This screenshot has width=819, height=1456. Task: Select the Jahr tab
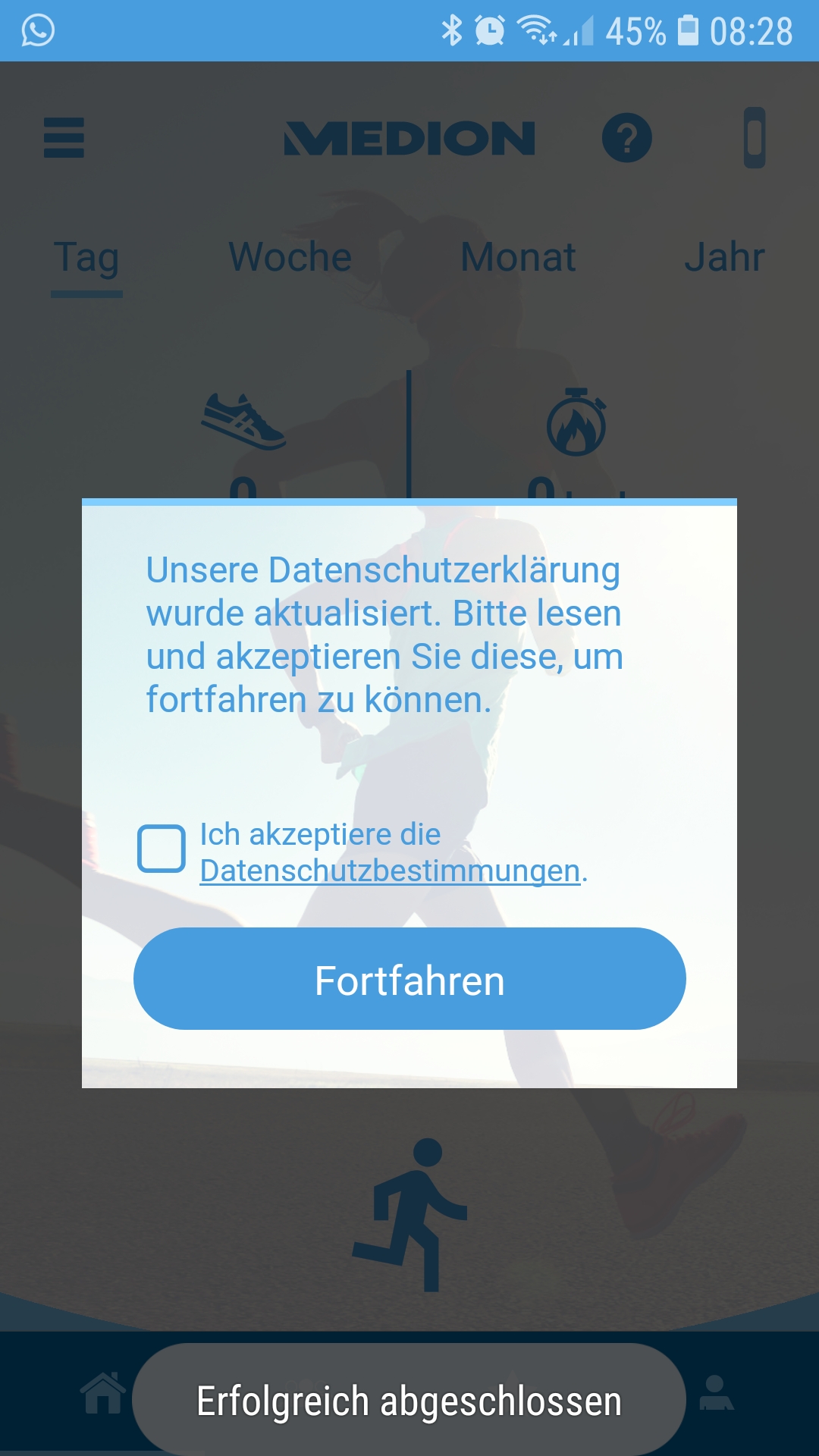(x=726, y=258)
